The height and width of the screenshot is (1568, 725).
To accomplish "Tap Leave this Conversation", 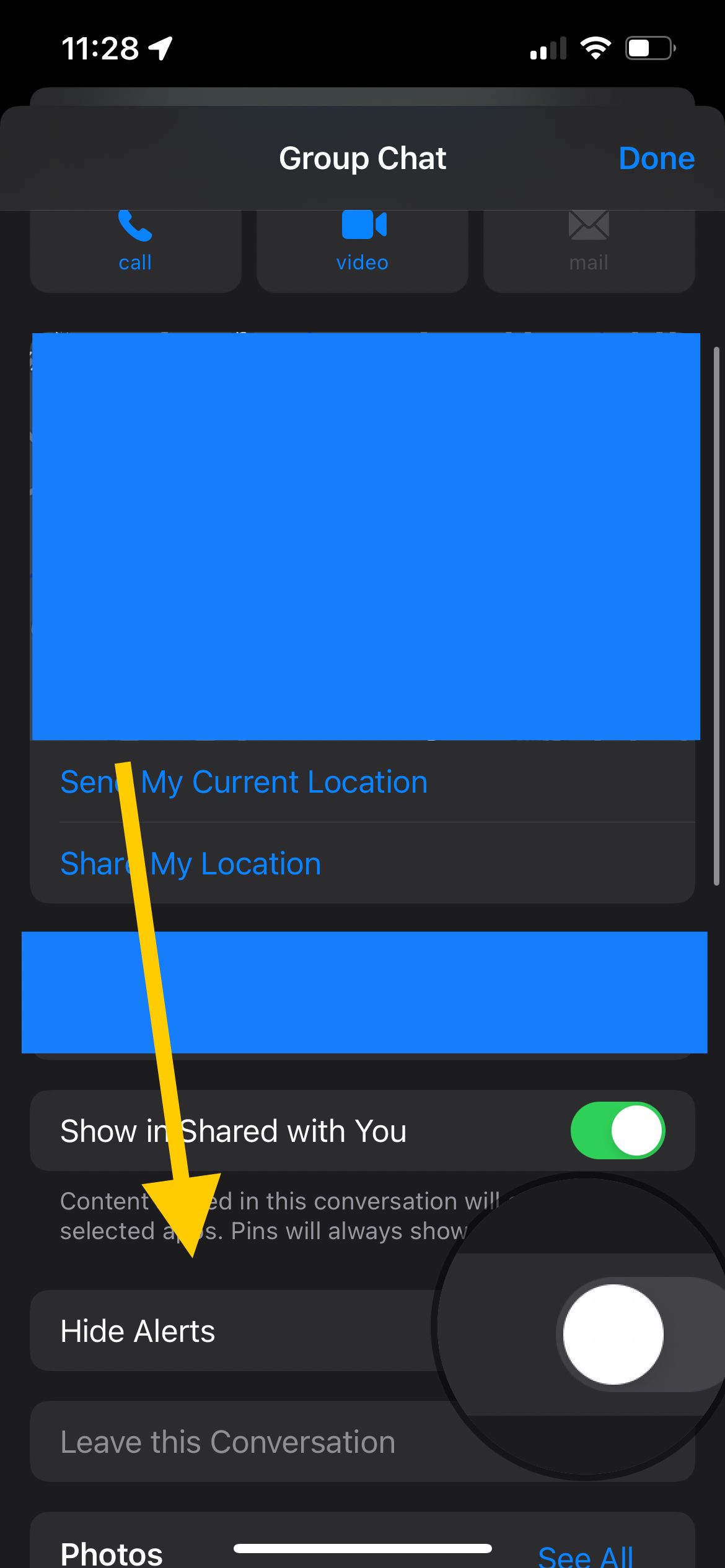I will [x=227, y=1441].
